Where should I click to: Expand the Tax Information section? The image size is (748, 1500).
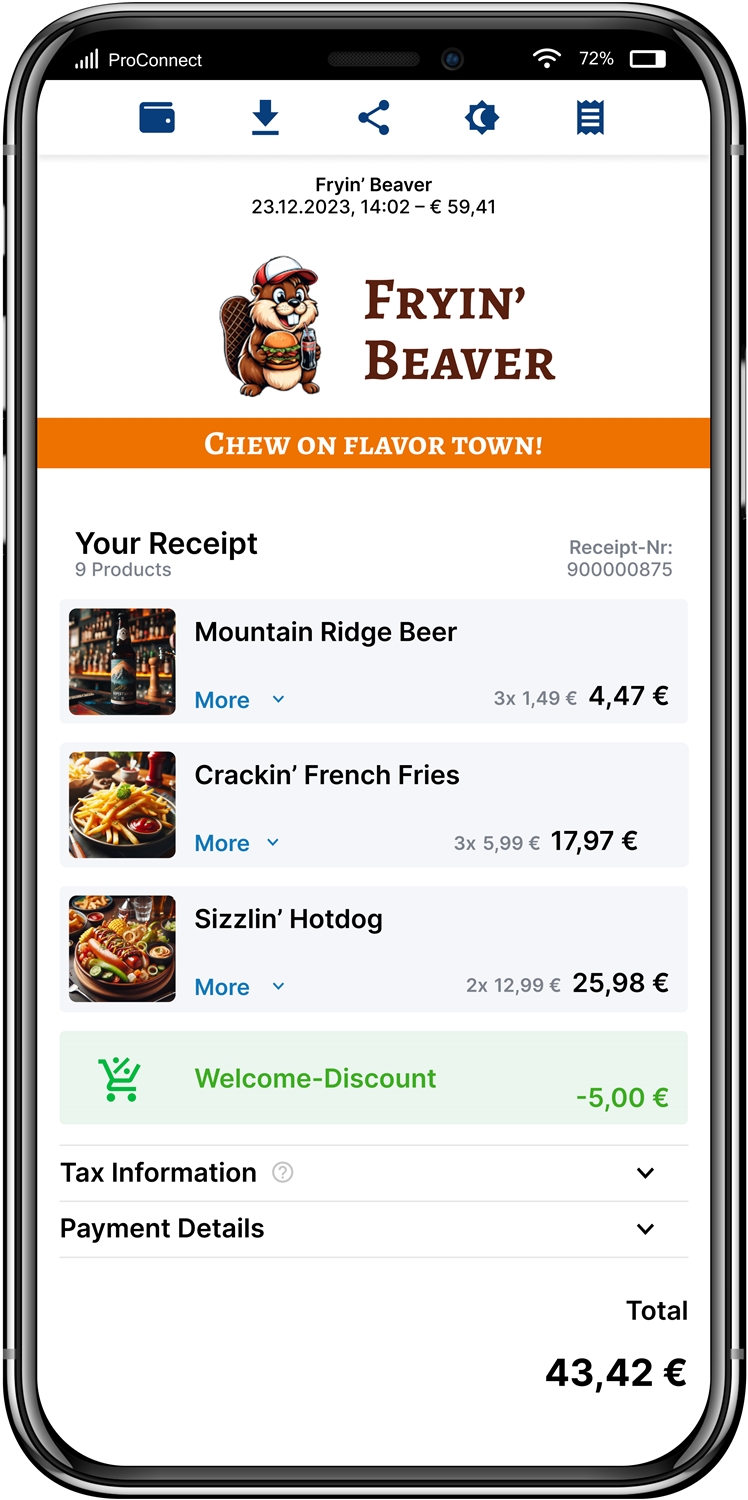point(645,1173)
